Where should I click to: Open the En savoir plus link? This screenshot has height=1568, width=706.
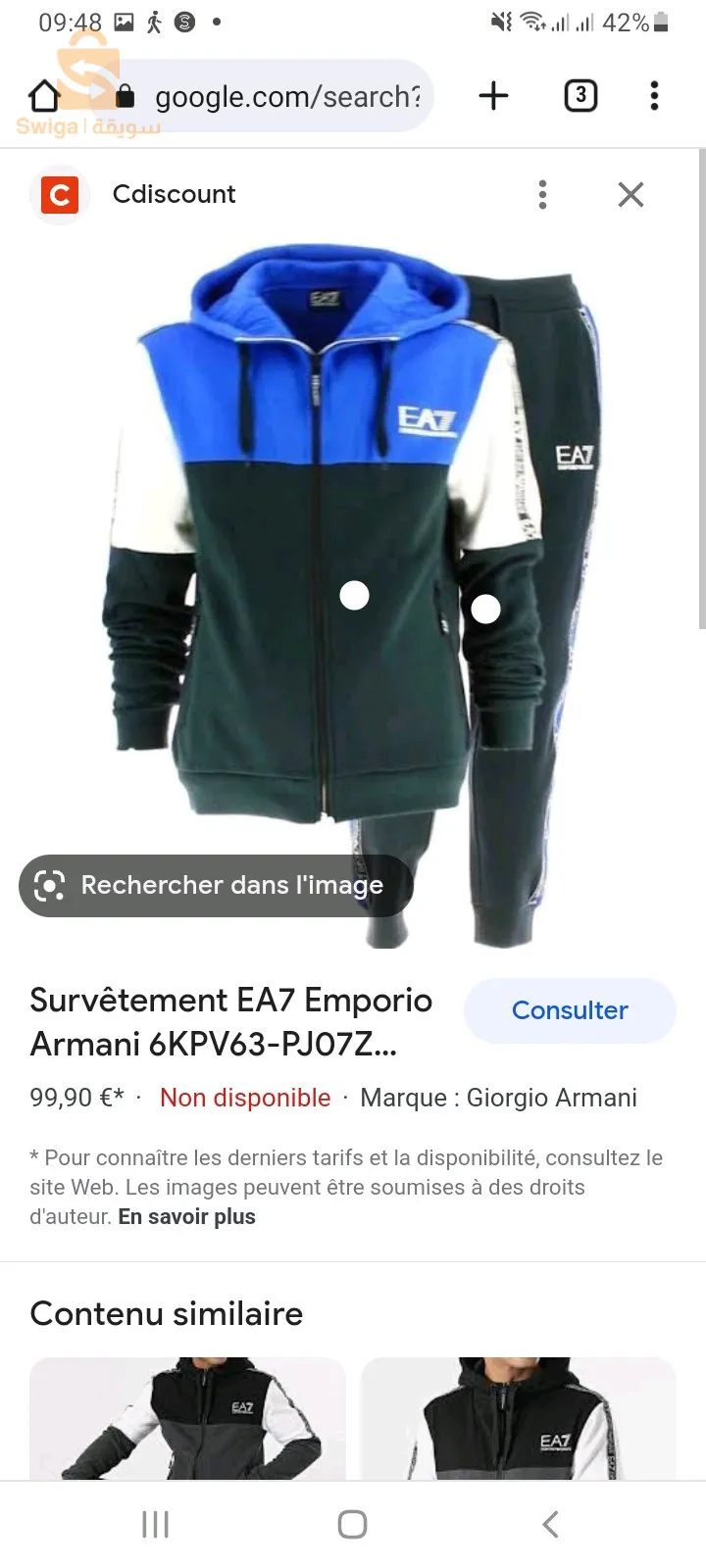(x=186, y=1217)
